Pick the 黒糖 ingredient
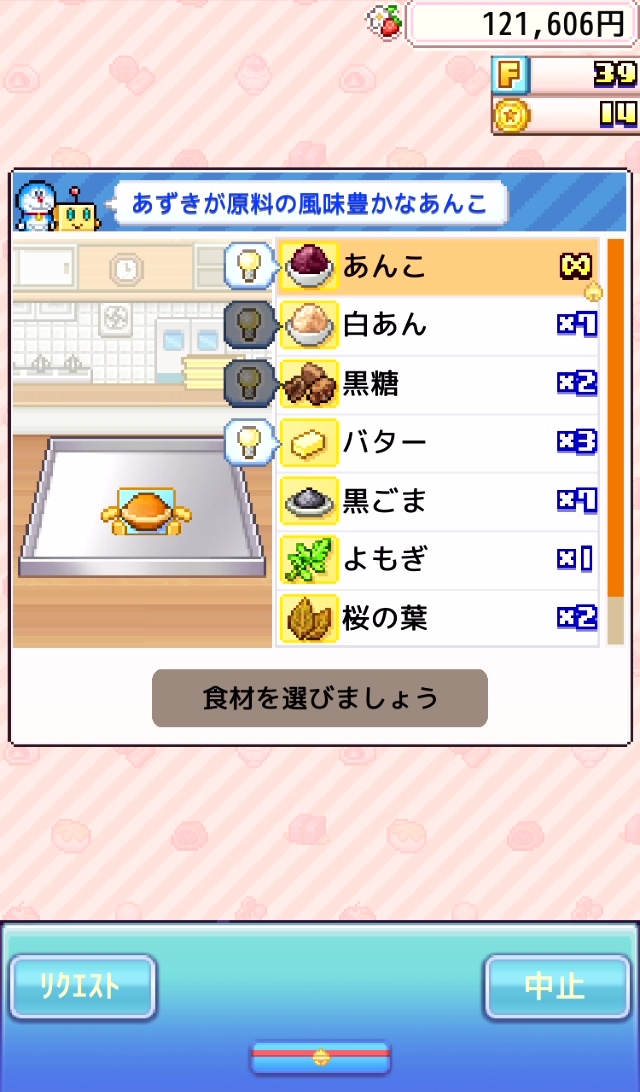 (437, 383)
